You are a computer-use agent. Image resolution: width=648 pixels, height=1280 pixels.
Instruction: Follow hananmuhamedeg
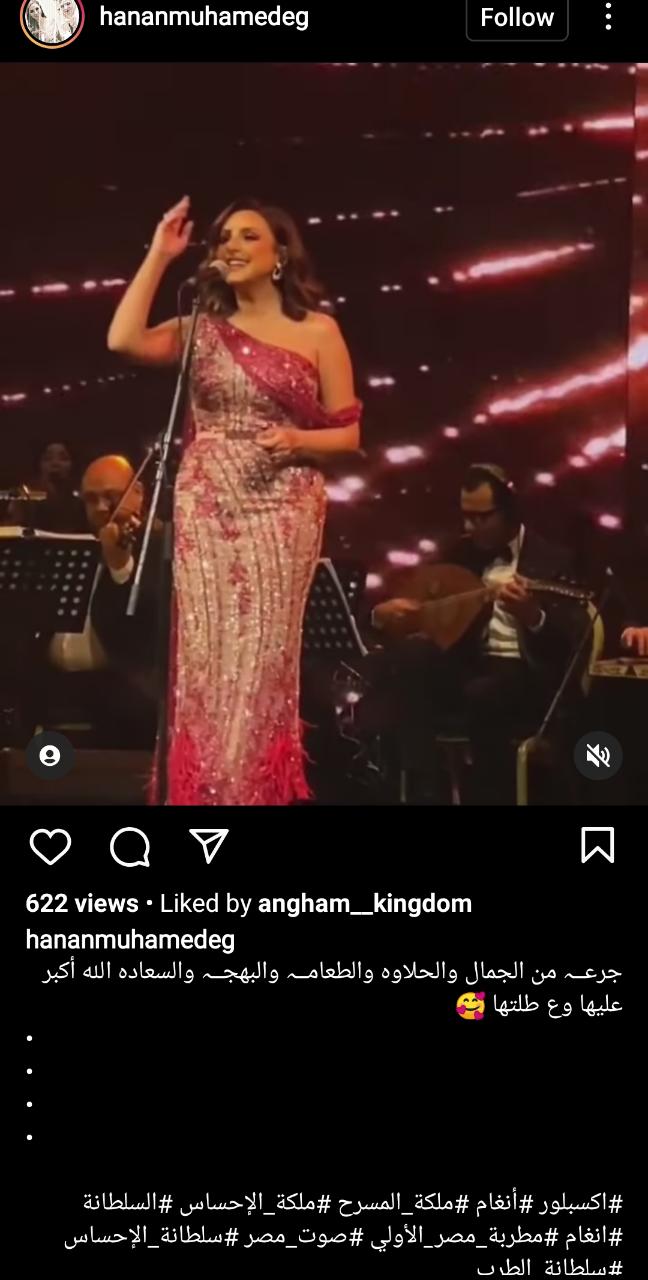[516, 18]
